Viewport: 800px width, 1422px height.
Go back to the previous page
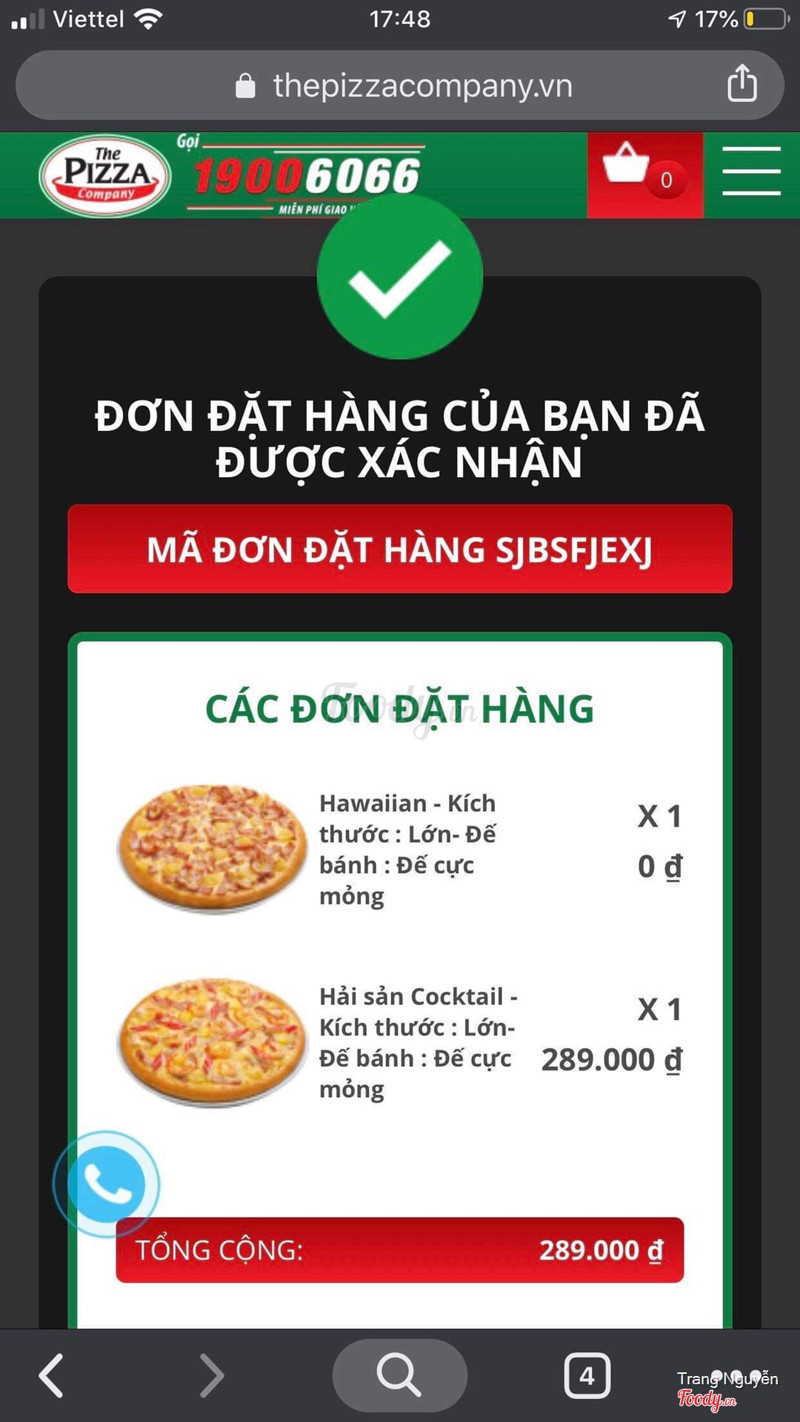(x=52, y=1376)
